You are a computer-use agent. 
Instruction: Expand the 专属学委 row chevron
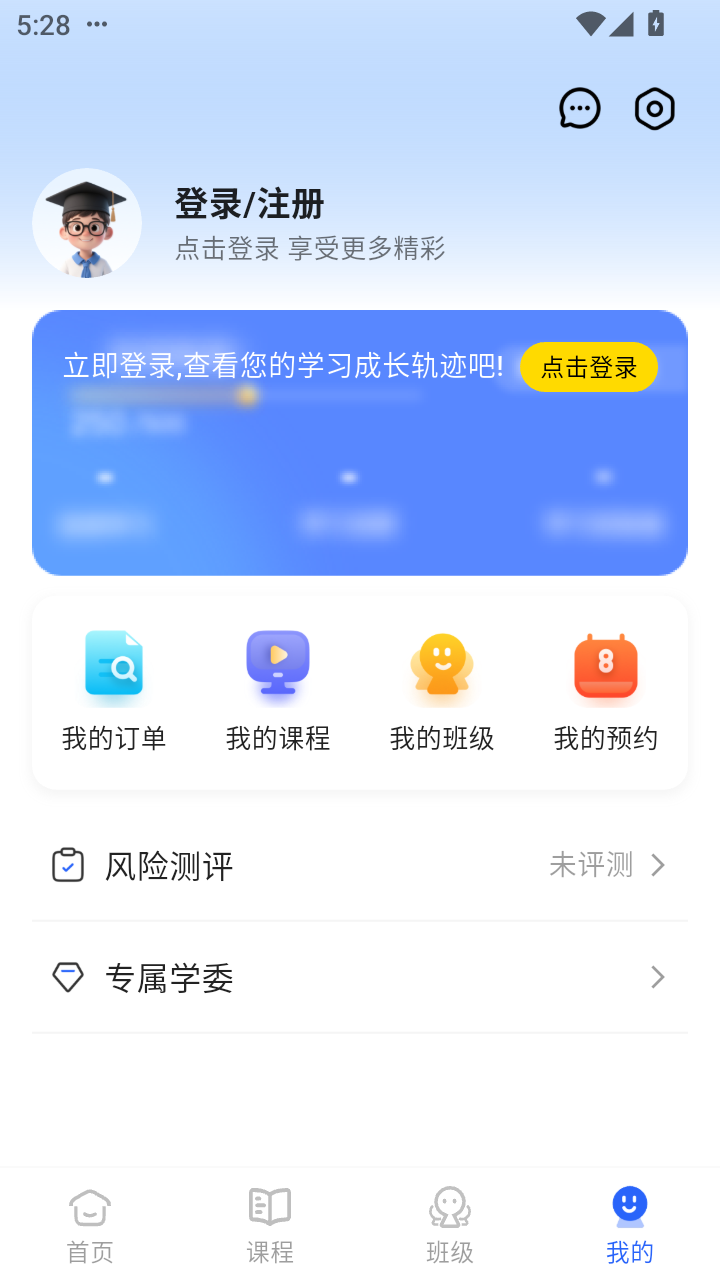click(657, 977)
